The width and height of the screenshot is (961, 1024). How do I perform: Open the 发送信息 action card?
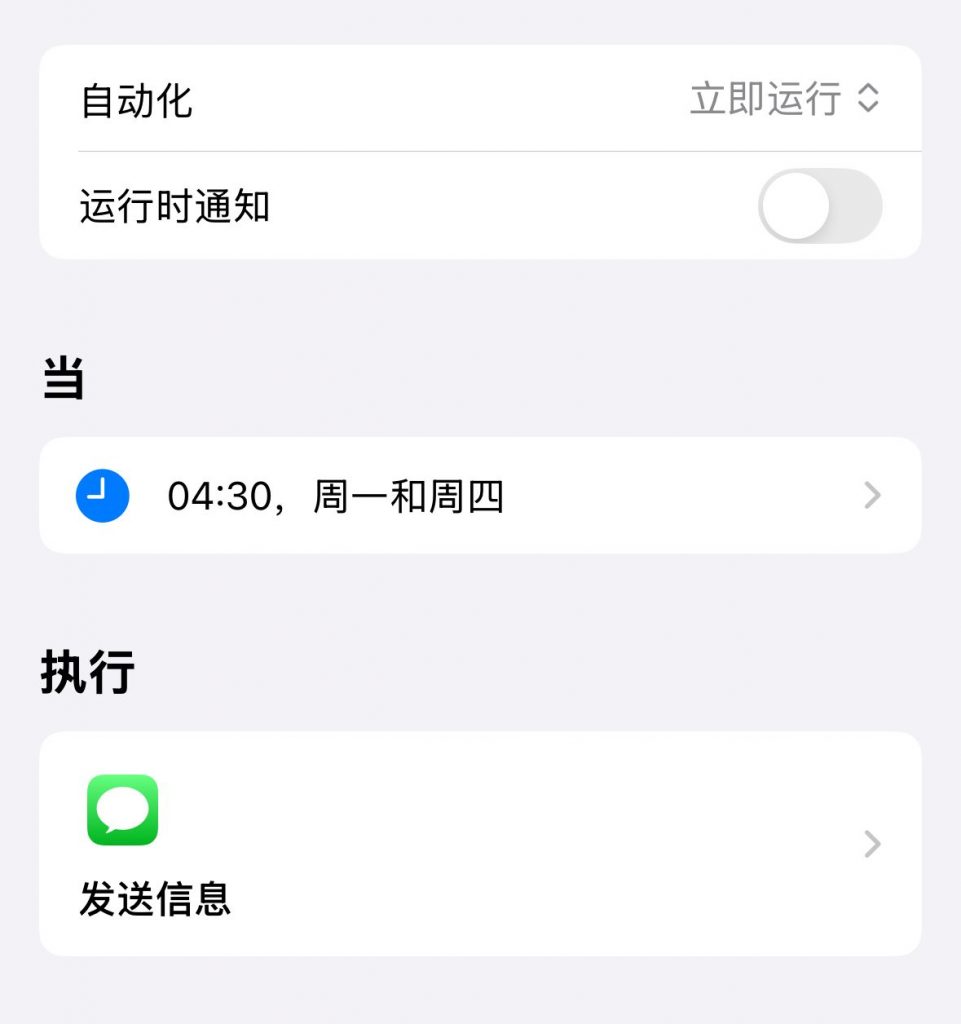click(480, 844)
